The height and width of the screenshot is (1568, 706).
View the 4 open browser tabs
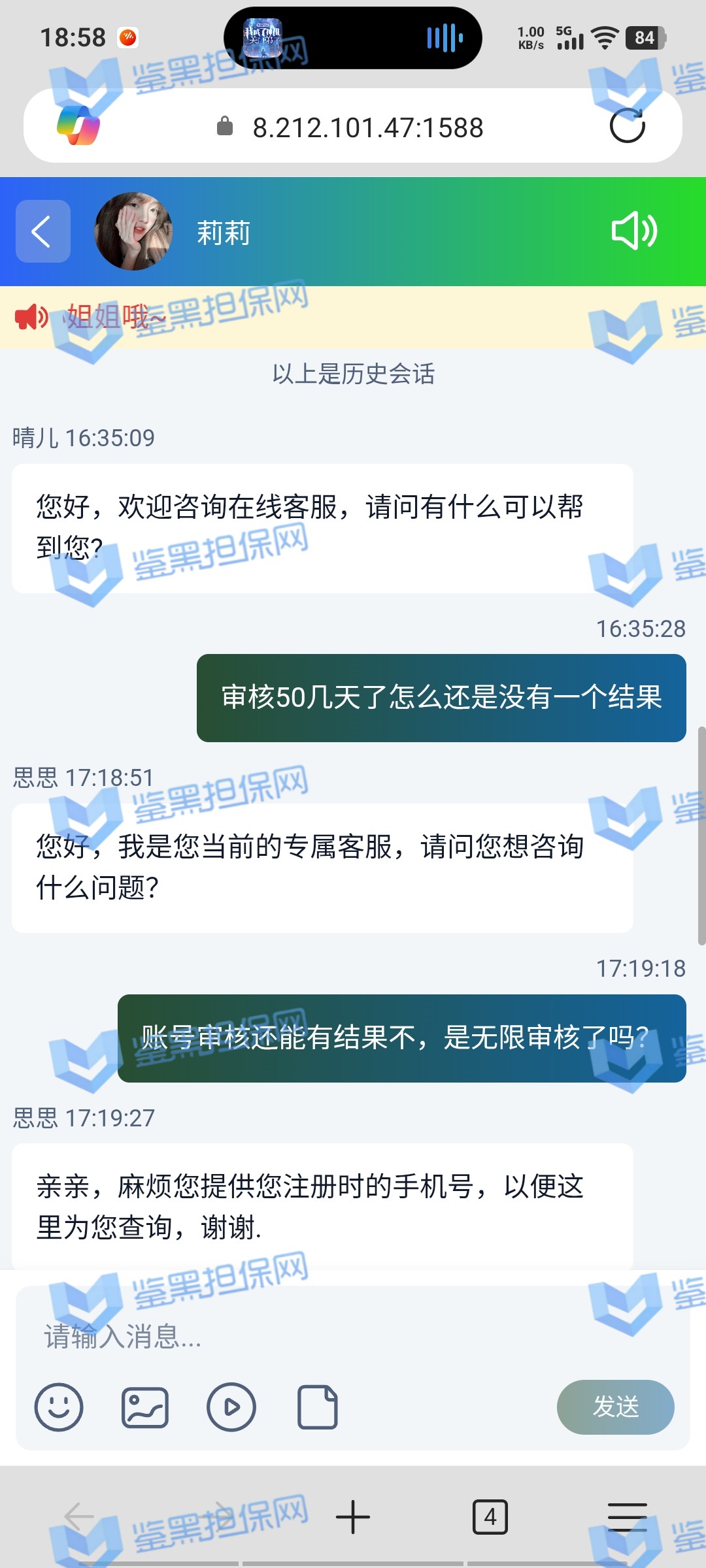[490, 1517]
